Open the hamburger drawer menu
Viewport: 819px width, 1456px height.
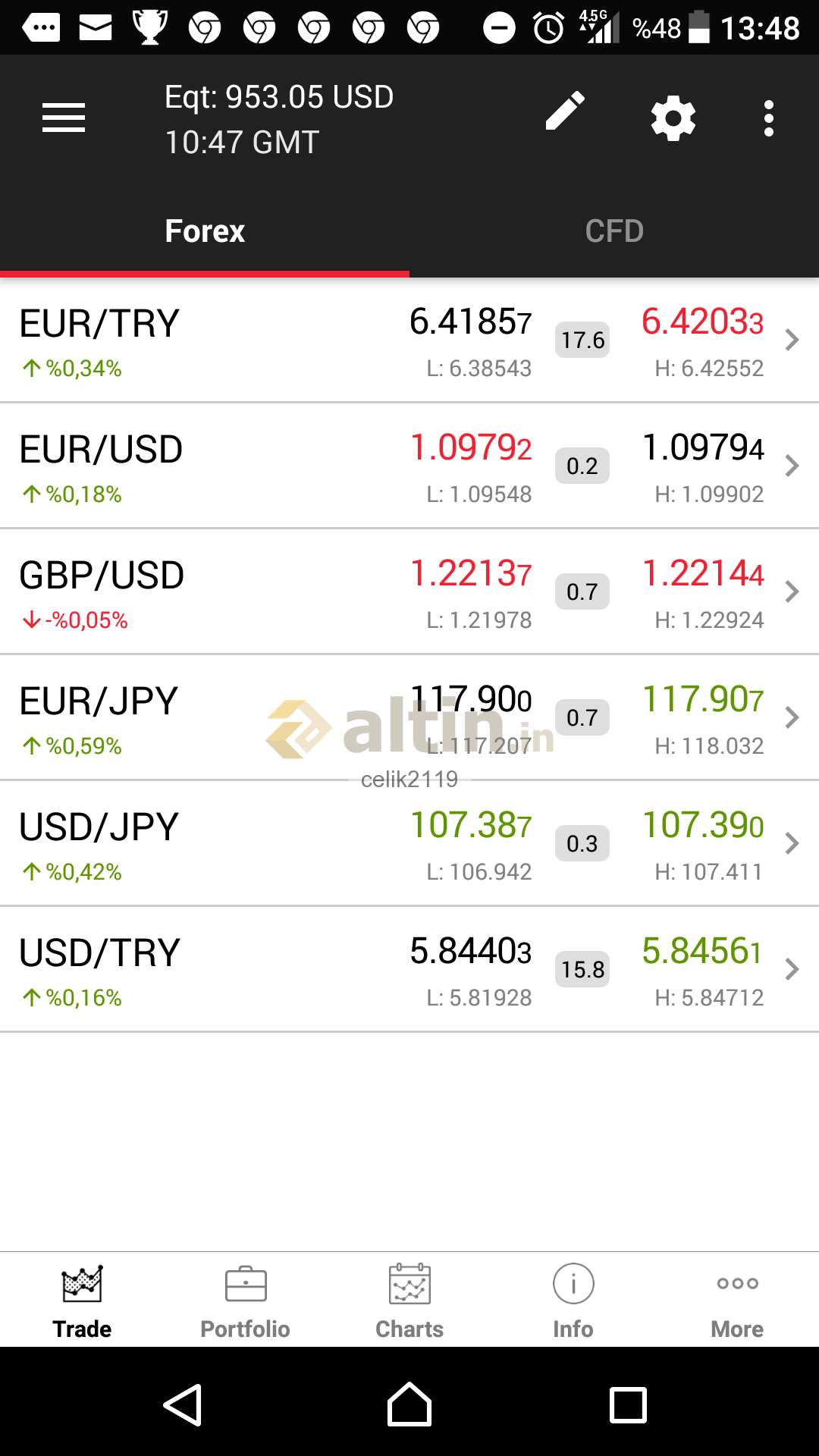pyautogui.click(x=64, y=118)
